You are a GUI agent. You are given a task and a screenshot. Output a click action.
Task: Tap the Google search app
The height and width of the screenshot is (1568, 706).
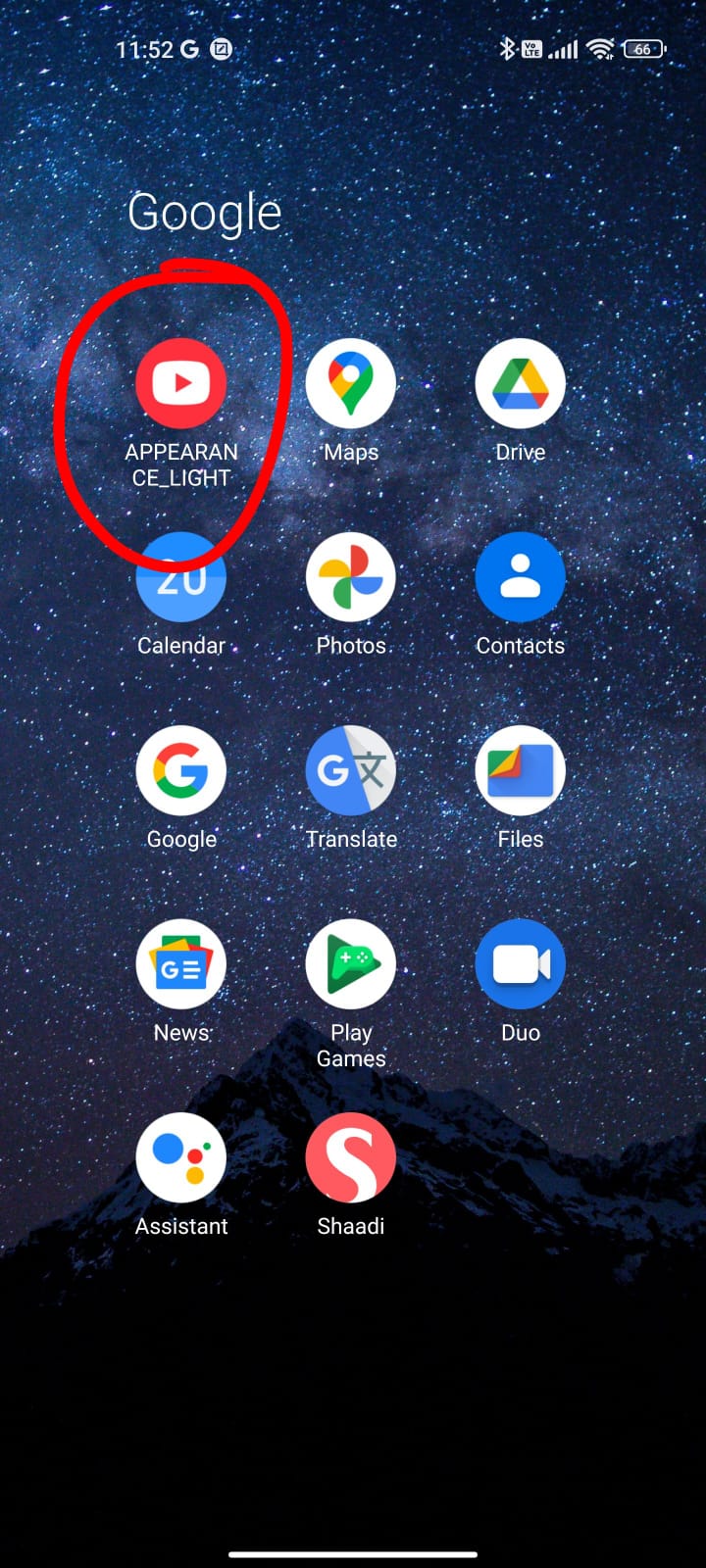[x=181, y=770]
